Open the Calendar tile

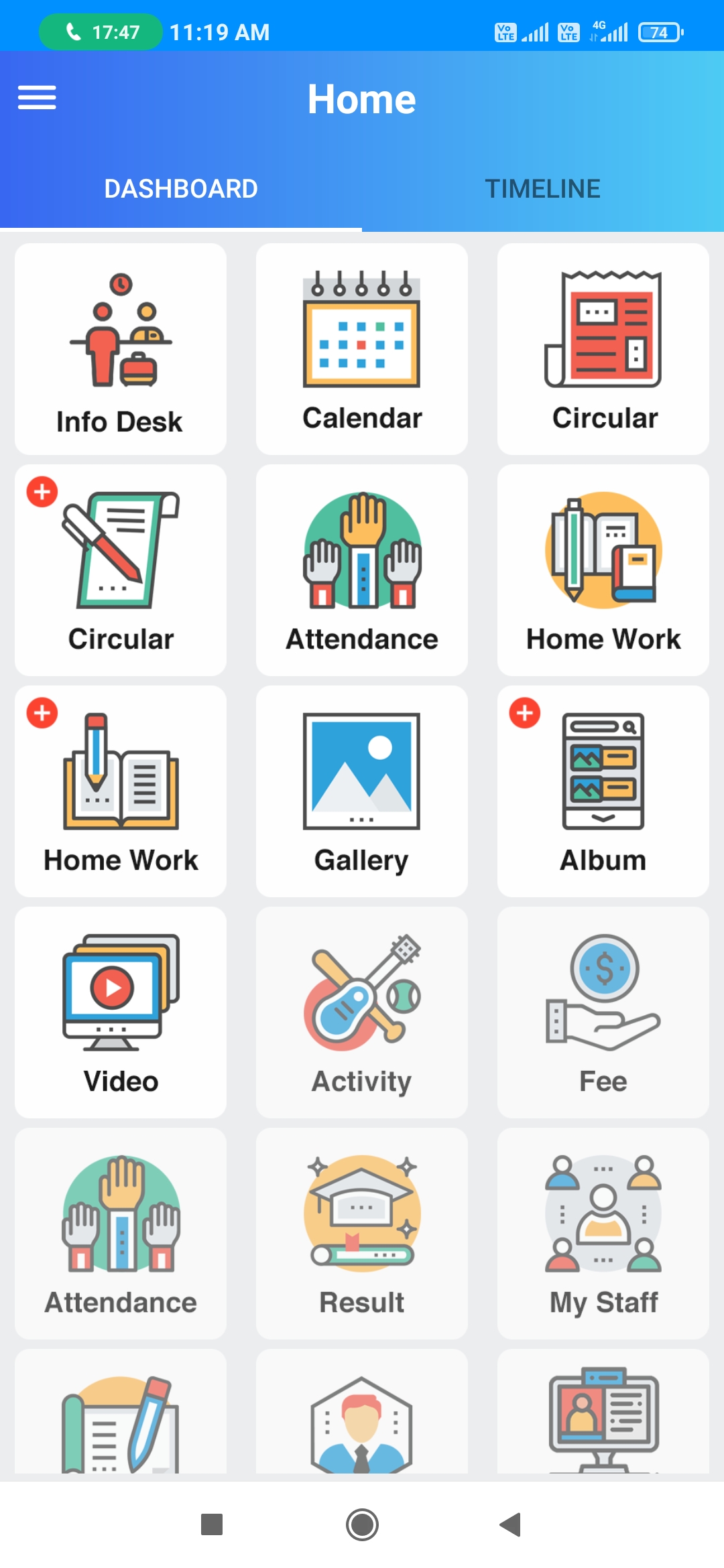362,349
